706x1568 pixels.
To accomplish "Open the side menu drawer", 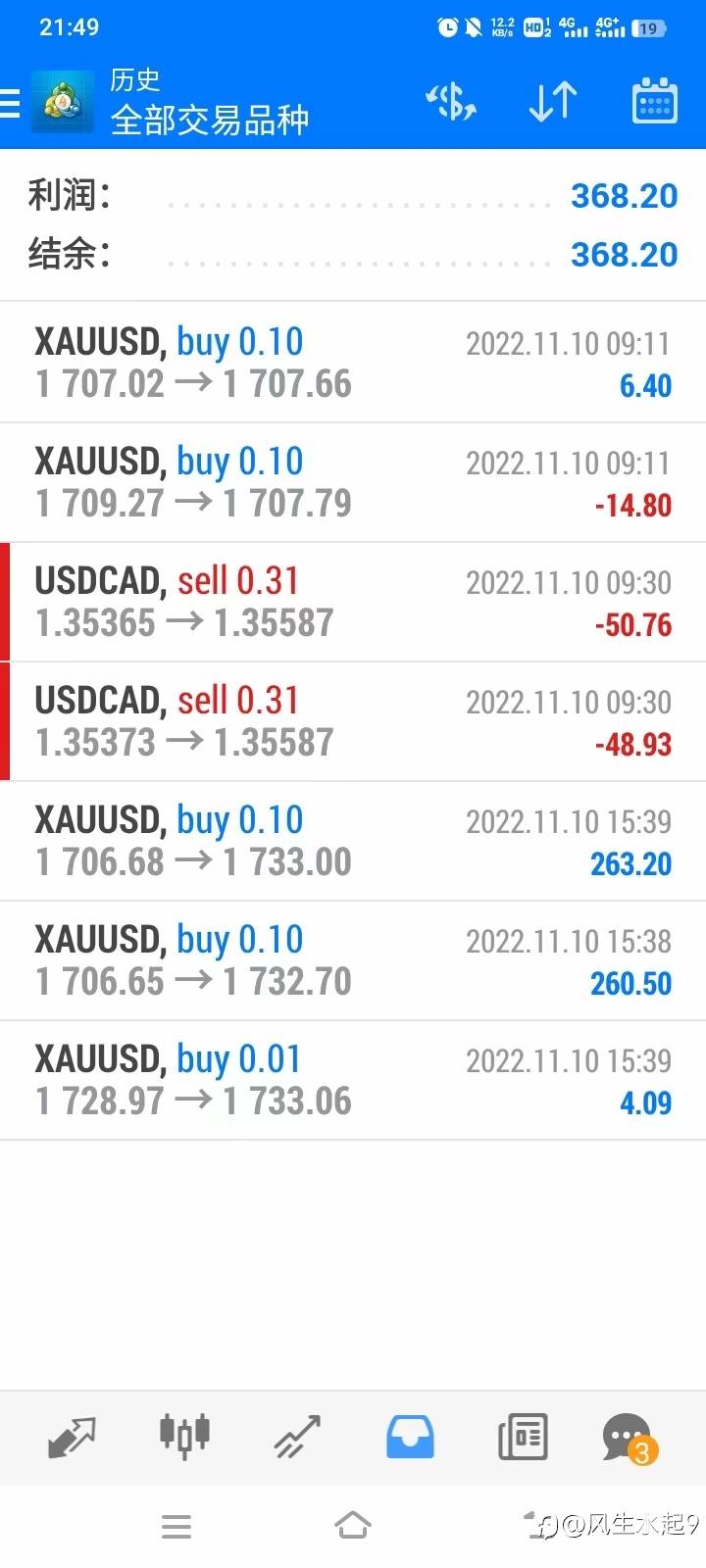I will coord(12,102).
